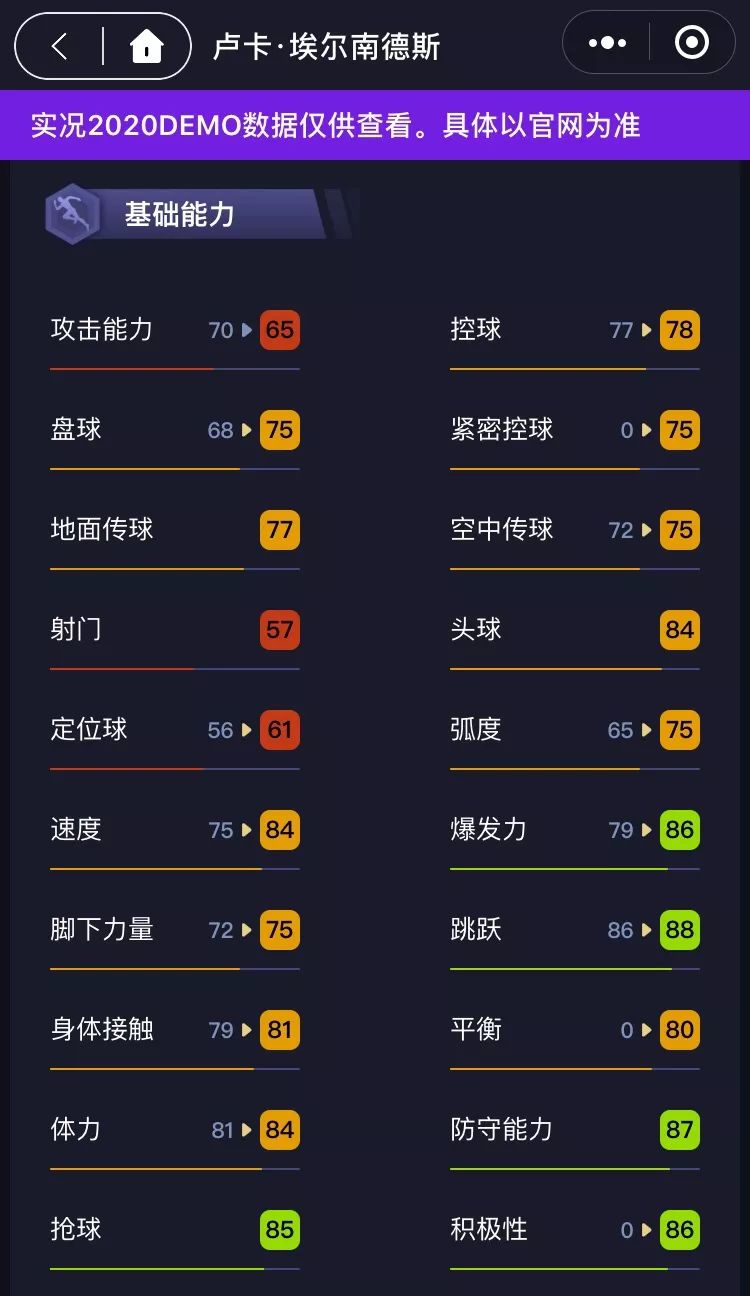Open the three-dot more menu

[607, 43]
